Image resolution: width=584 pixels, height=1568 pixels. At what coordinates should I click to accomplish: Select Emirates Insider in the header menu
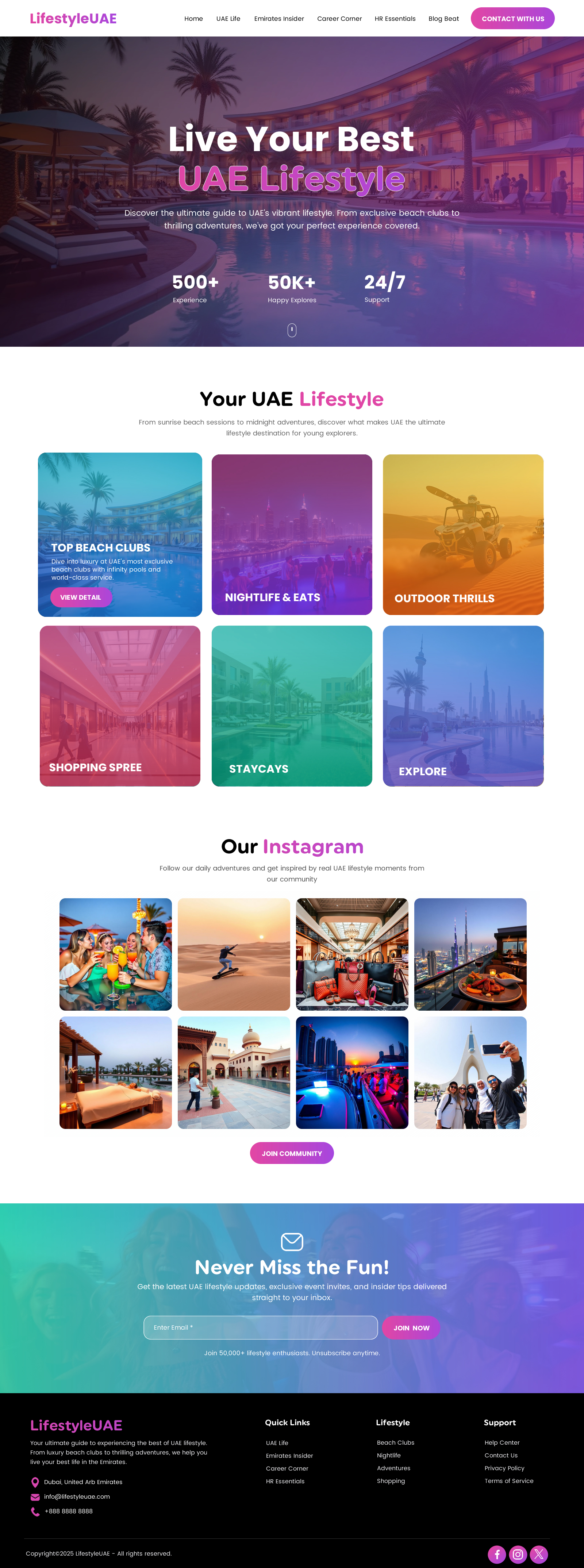point(279,19)
